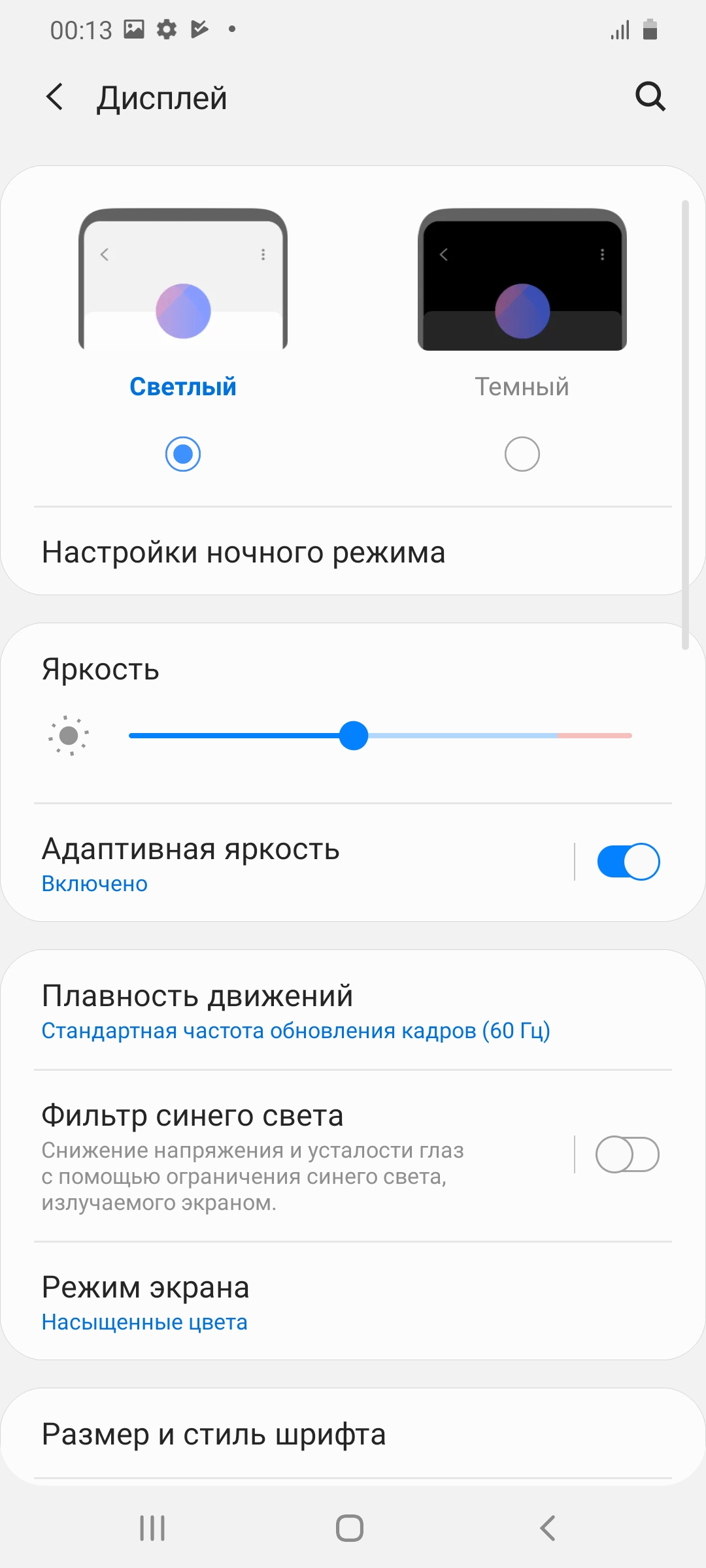
Task: Go back from the Дисплей screen
Action: (55, 97)
